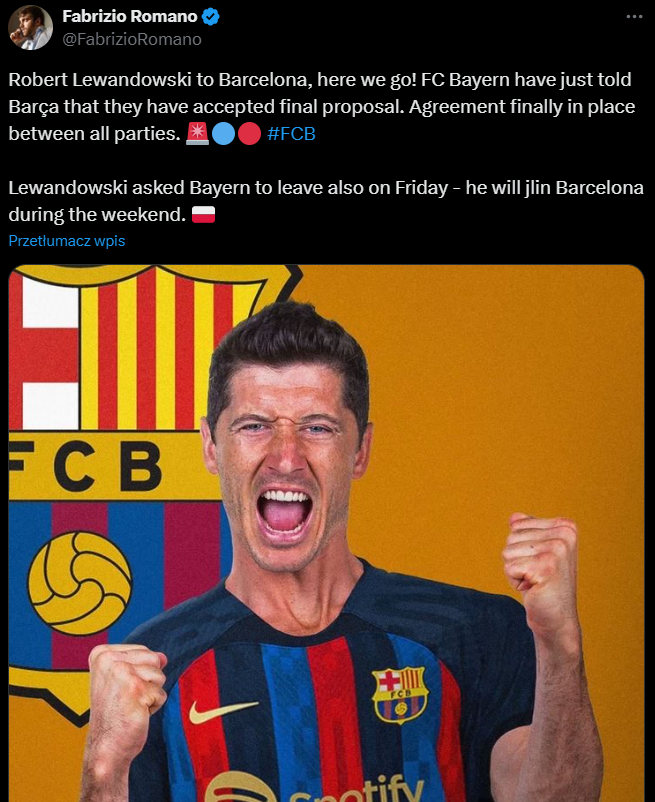Open the #FCB hashtag

[x=292, y=133]
